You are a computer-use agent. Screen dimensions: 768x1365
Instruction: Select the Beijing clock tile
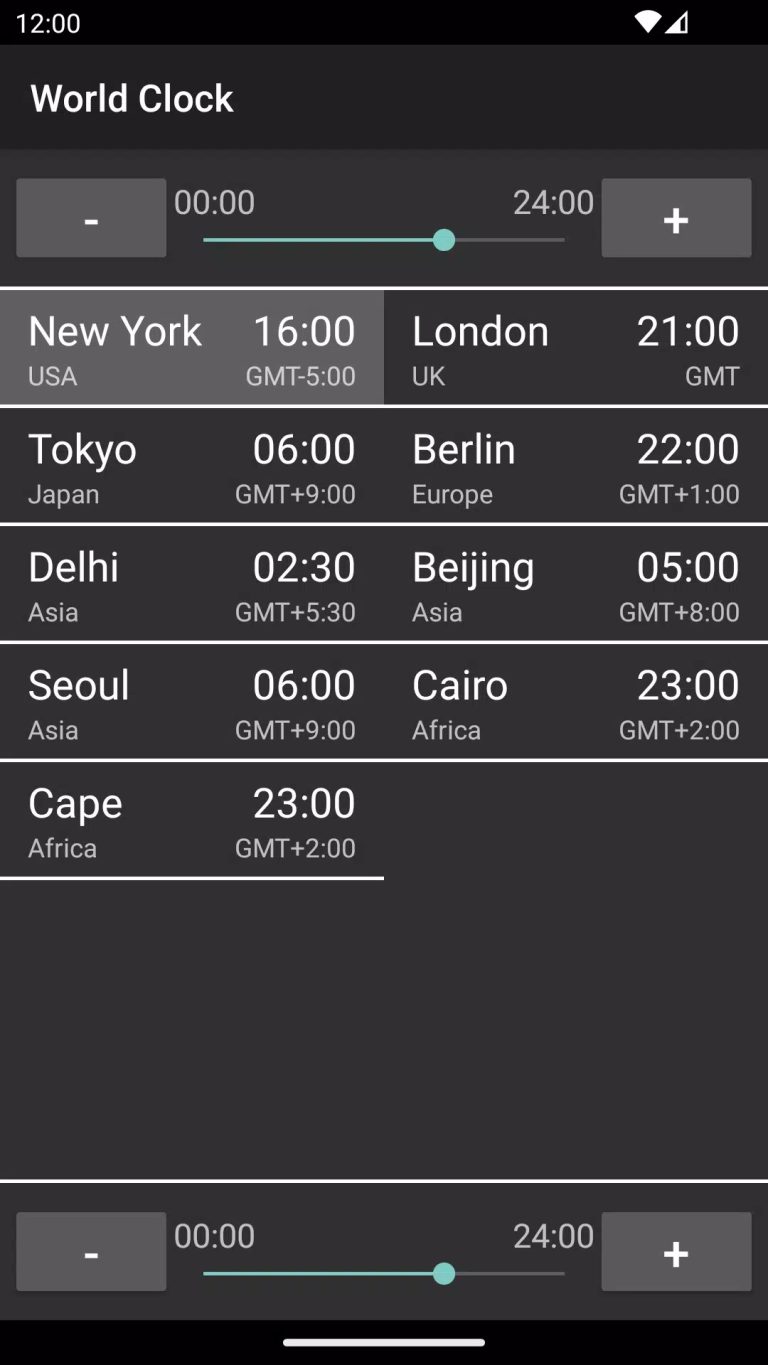[x=576, y=583]
